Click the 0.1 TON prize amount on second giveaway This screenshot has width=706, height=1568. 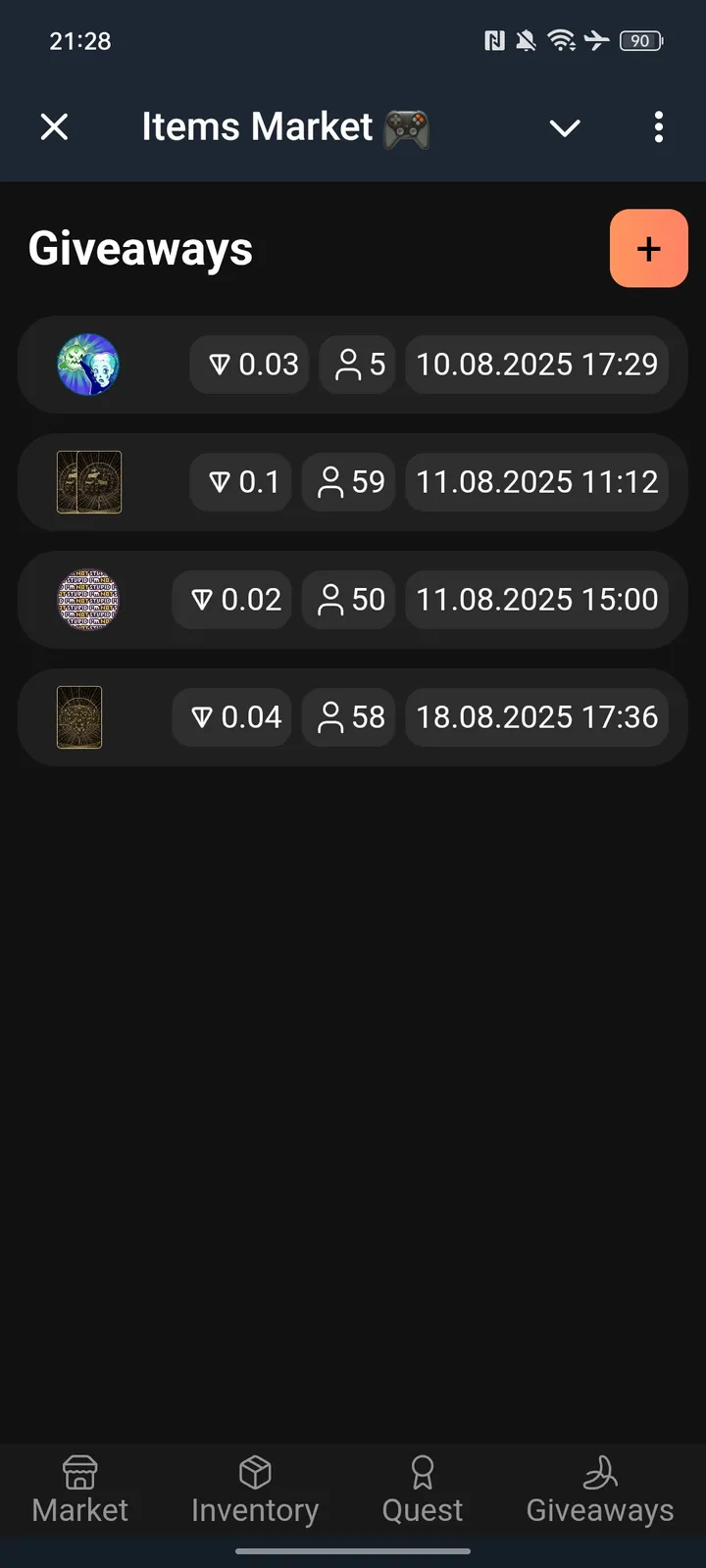pos(240,481)
